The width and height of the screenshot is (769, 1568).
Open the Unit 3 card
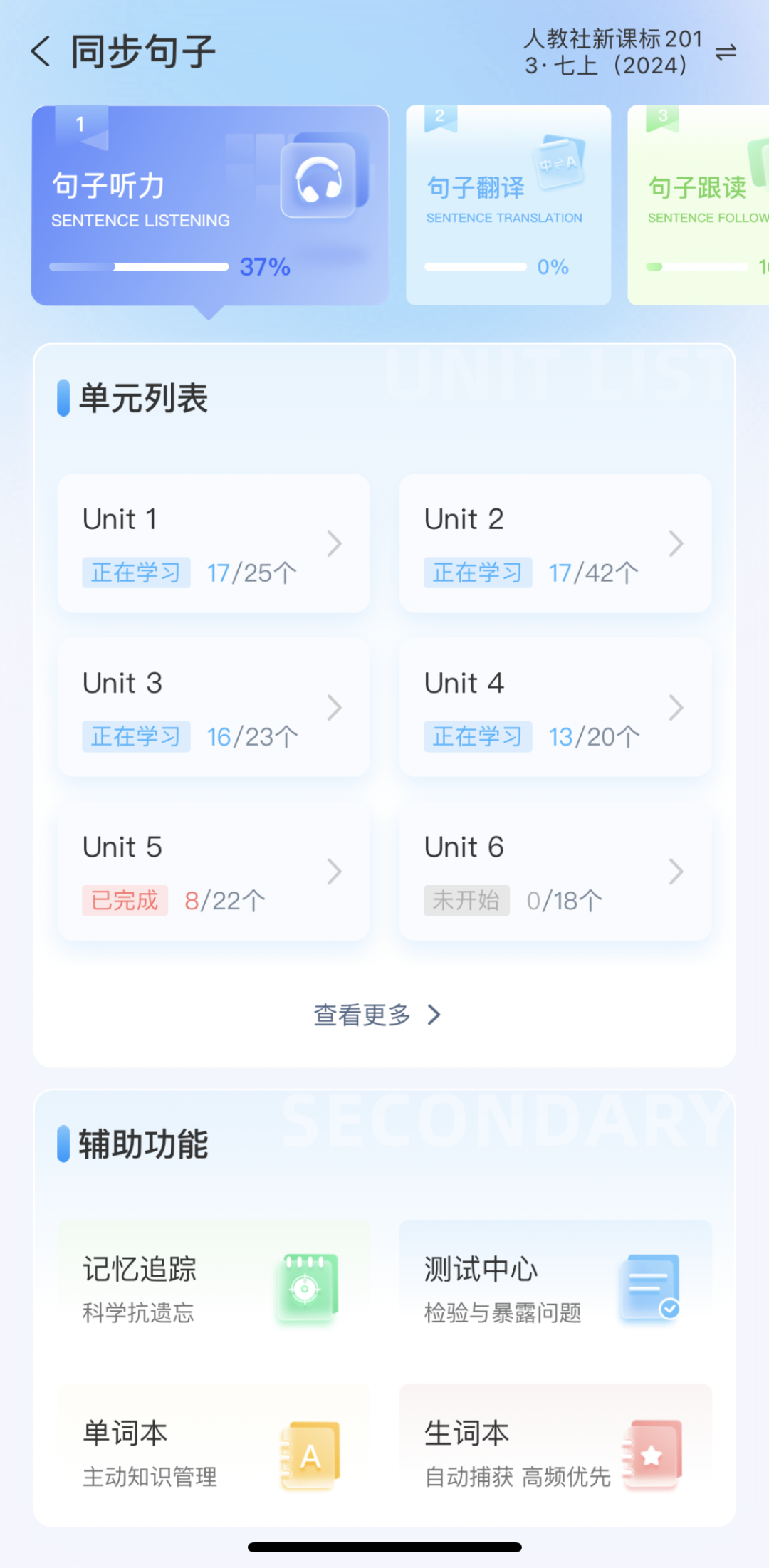click(x=213, y=707)
